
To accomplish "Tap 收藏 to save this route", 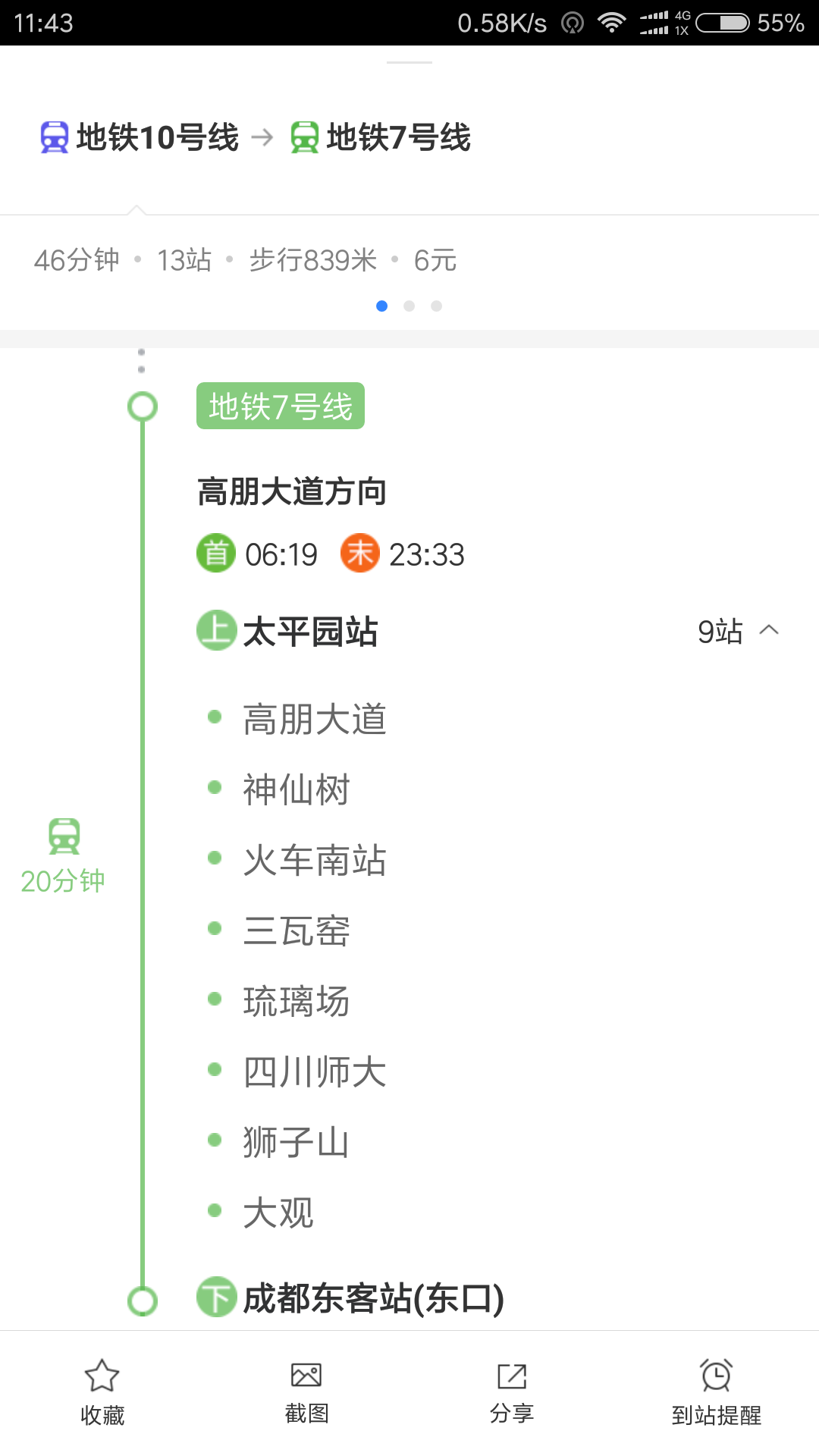I will [102, 1392].
